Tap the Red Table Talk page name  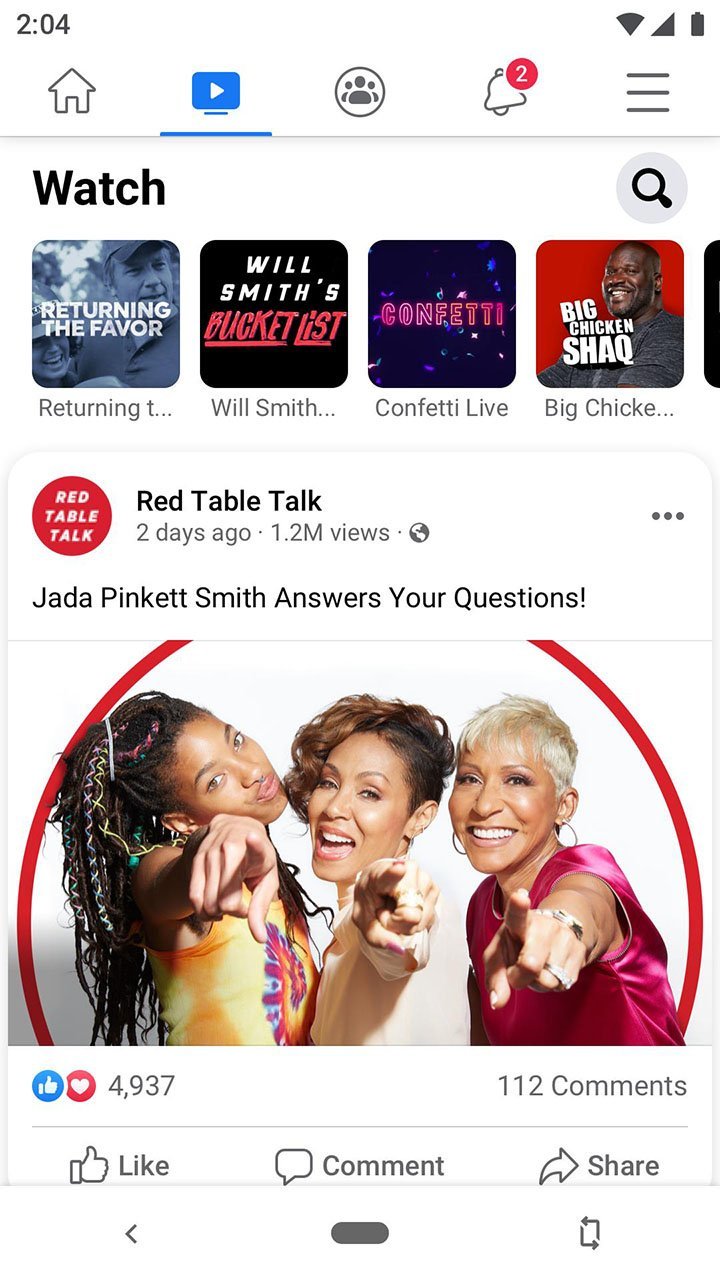pyautogui.click(x=229, y=501)
